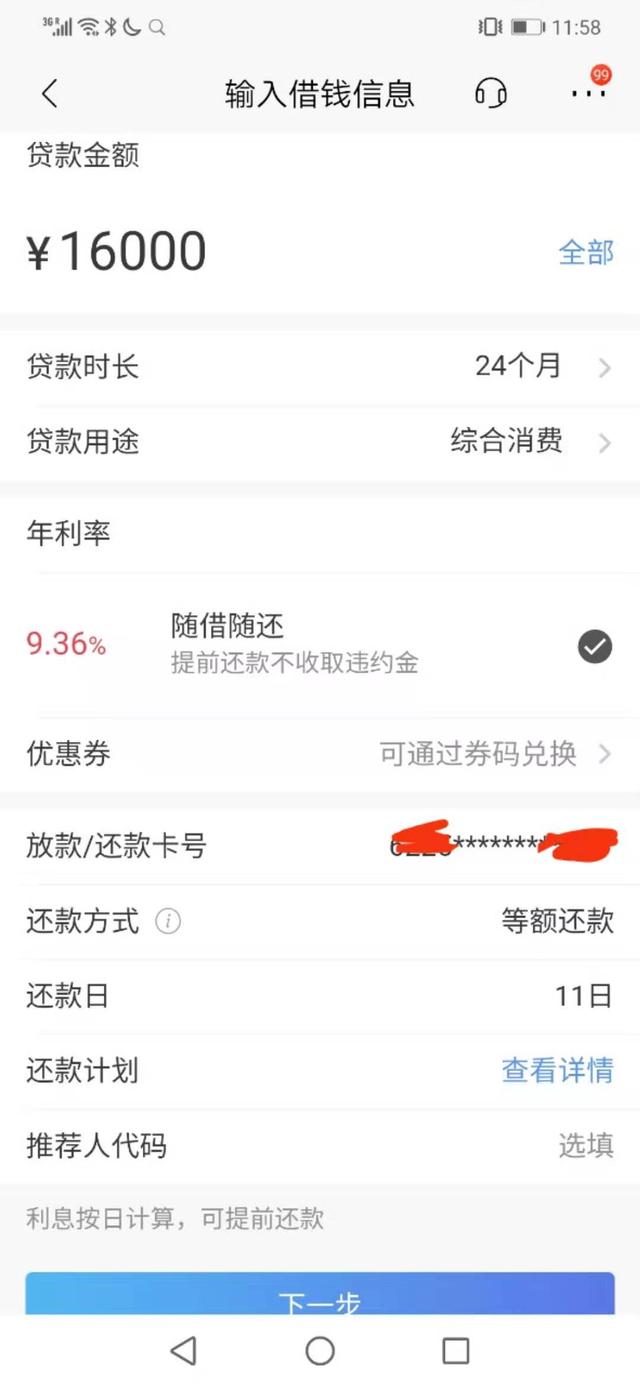Return to the system home screen

click(x=320, y=1352)
